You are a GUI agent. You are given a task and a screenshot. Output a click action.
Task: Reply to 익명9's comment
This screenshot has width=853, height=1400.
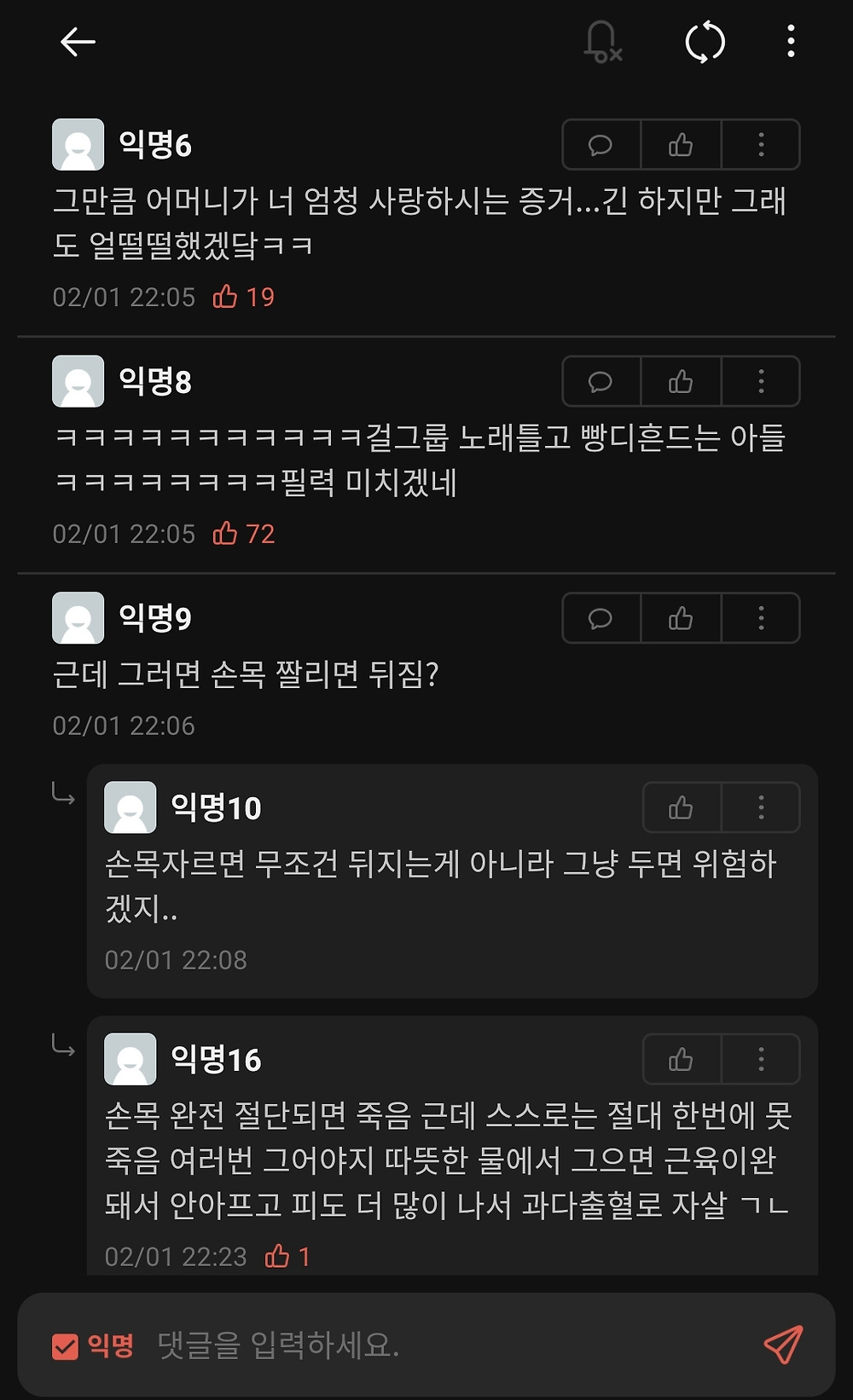click(601, 618)
